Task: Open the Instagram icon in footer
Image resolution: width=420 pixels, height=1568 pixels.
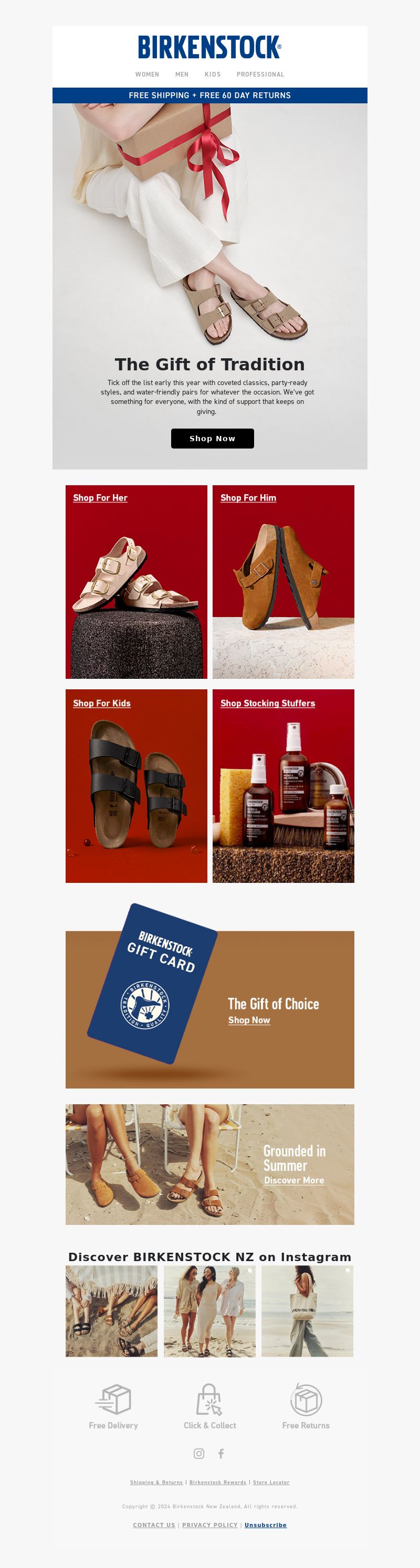Action: pyautogui.click(x=199, y=1454)
